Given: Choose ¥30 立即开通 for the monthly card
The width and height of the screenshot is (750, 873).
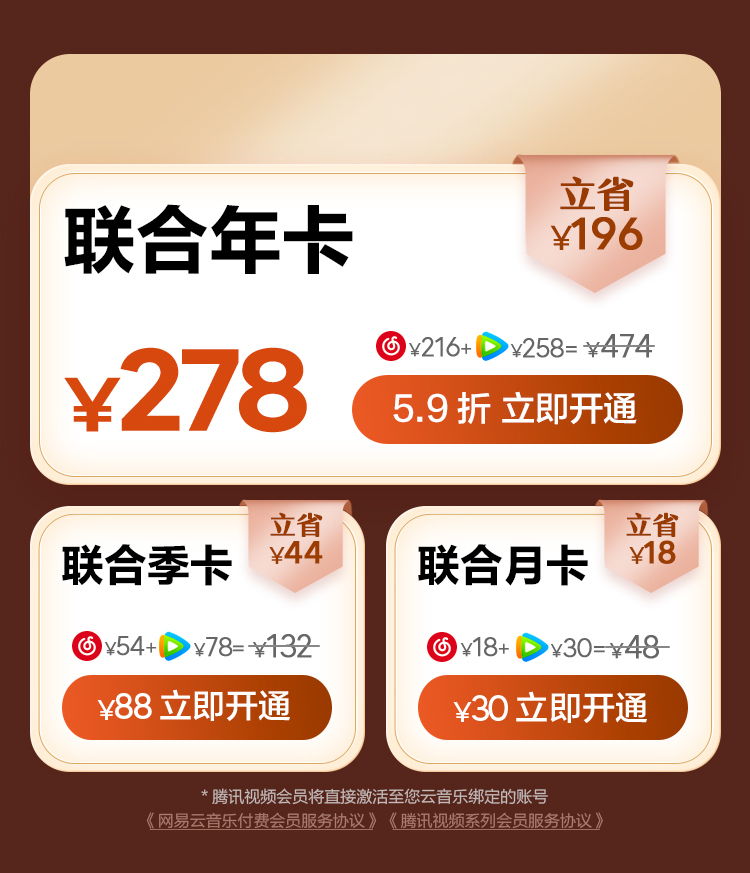Looking at the screenshot, I should click(552, 708).
